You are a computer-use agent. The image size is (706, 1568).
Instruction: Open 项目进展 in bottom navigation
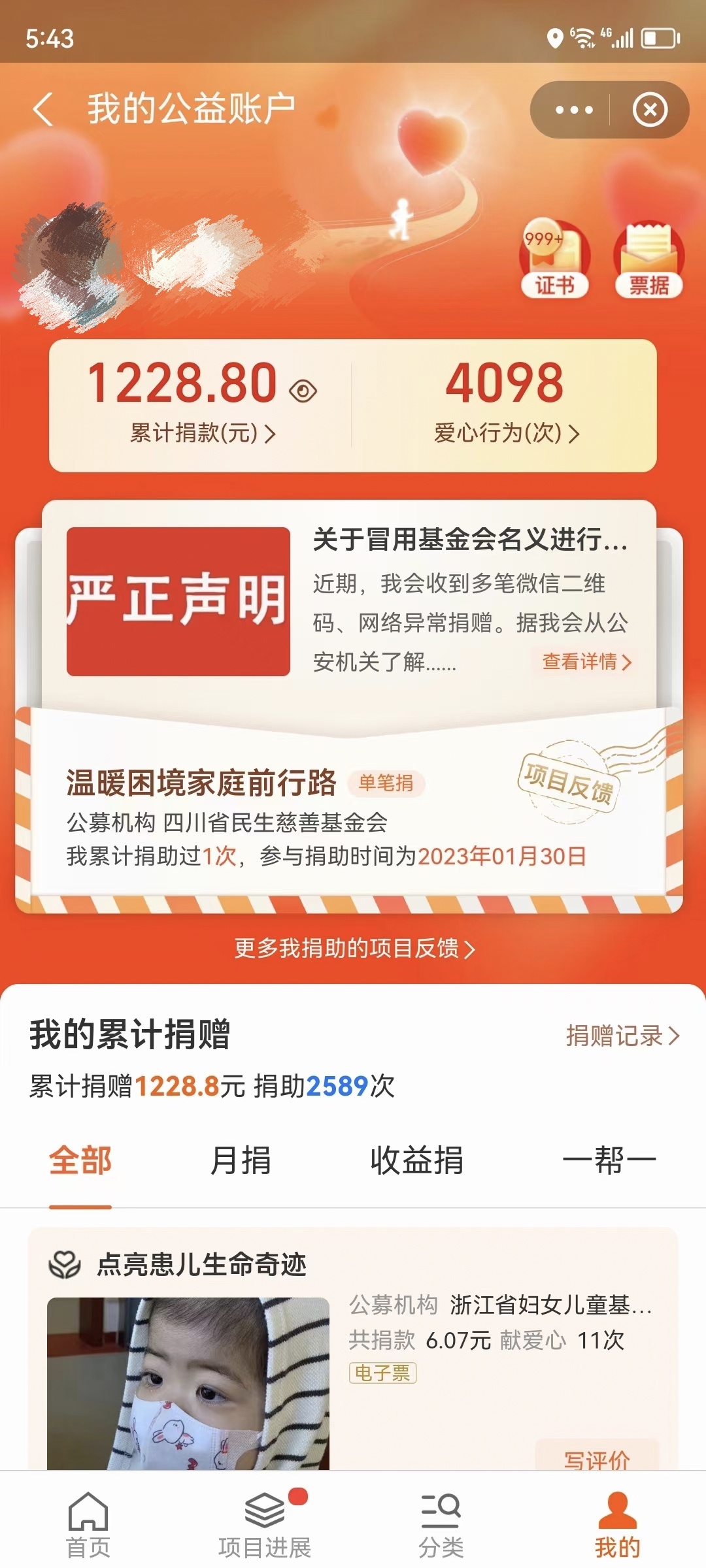(x=265, y=1524)
